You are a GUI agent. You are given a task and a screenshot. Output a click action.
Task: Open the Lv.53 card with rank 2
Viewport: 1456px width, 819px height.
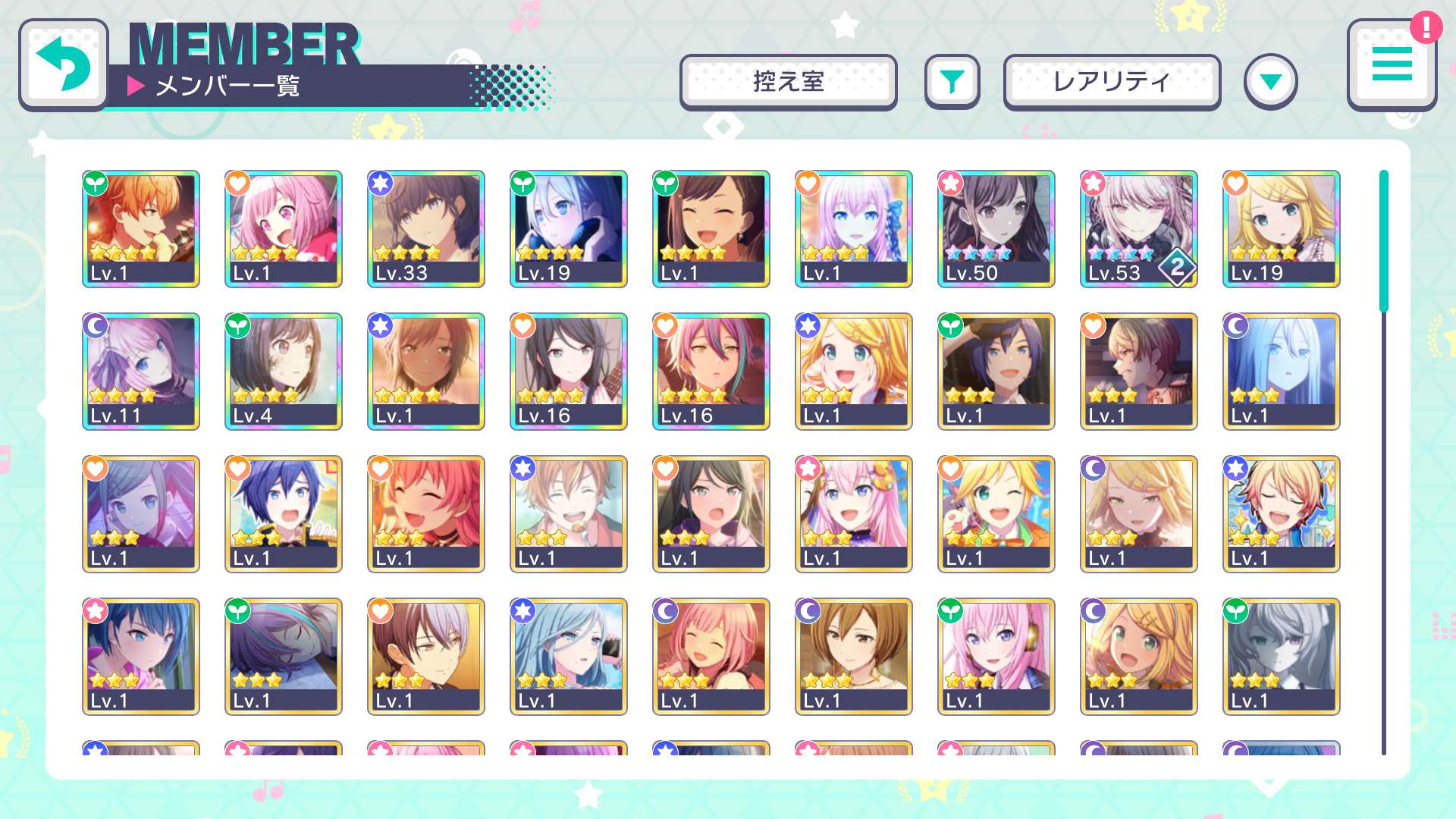click(1138, 228)
